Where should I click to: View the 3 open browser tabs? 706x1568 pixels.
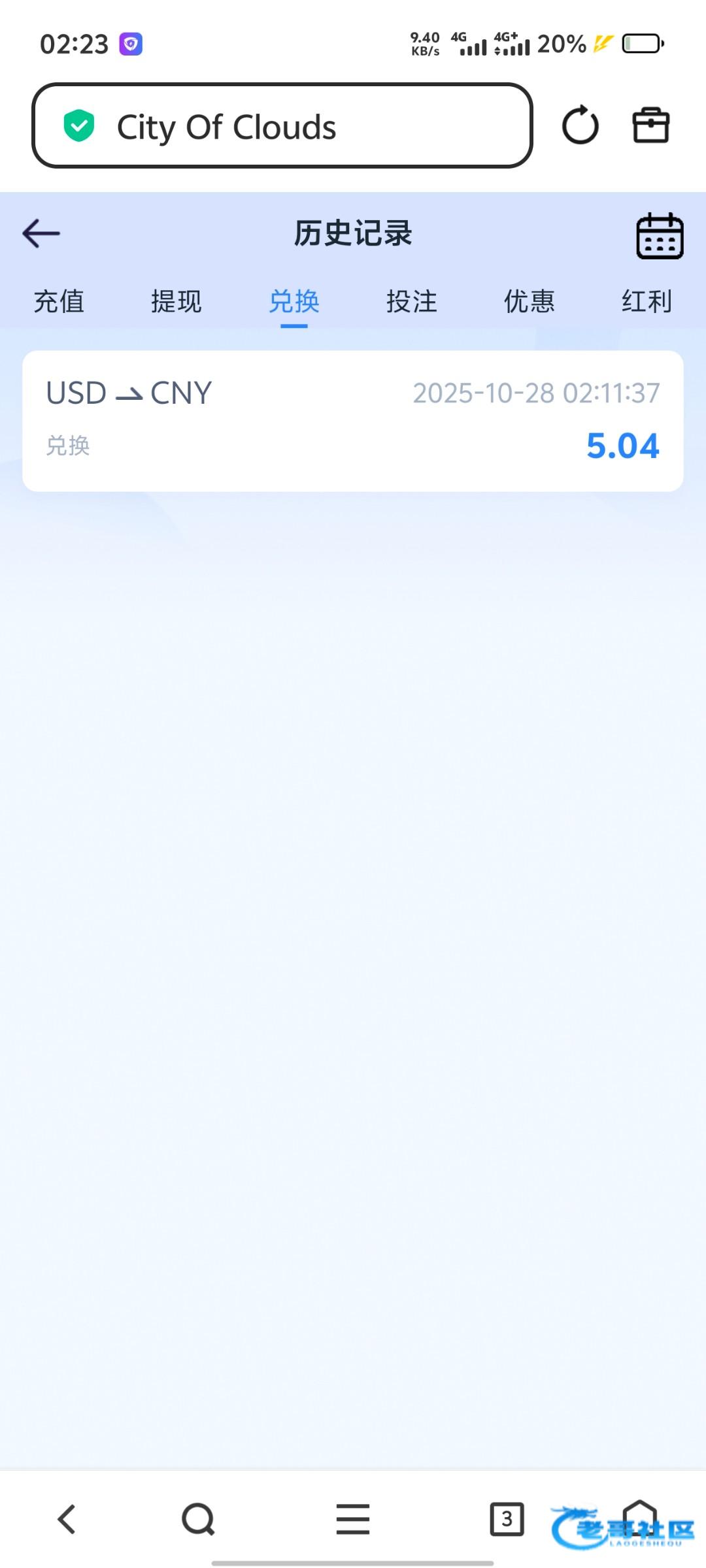507,1519
